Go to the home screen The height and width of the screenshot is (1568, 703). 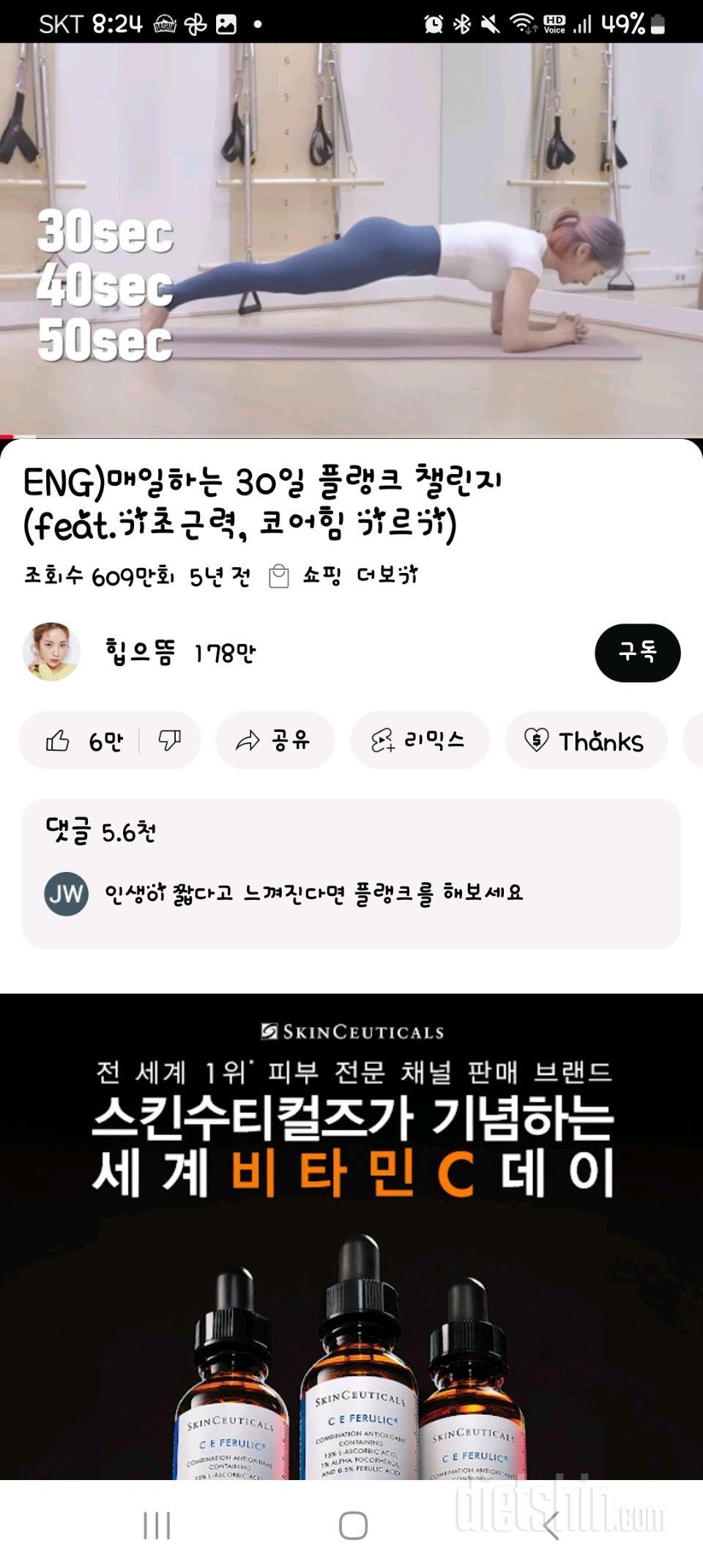click(x=353, y=1526)
